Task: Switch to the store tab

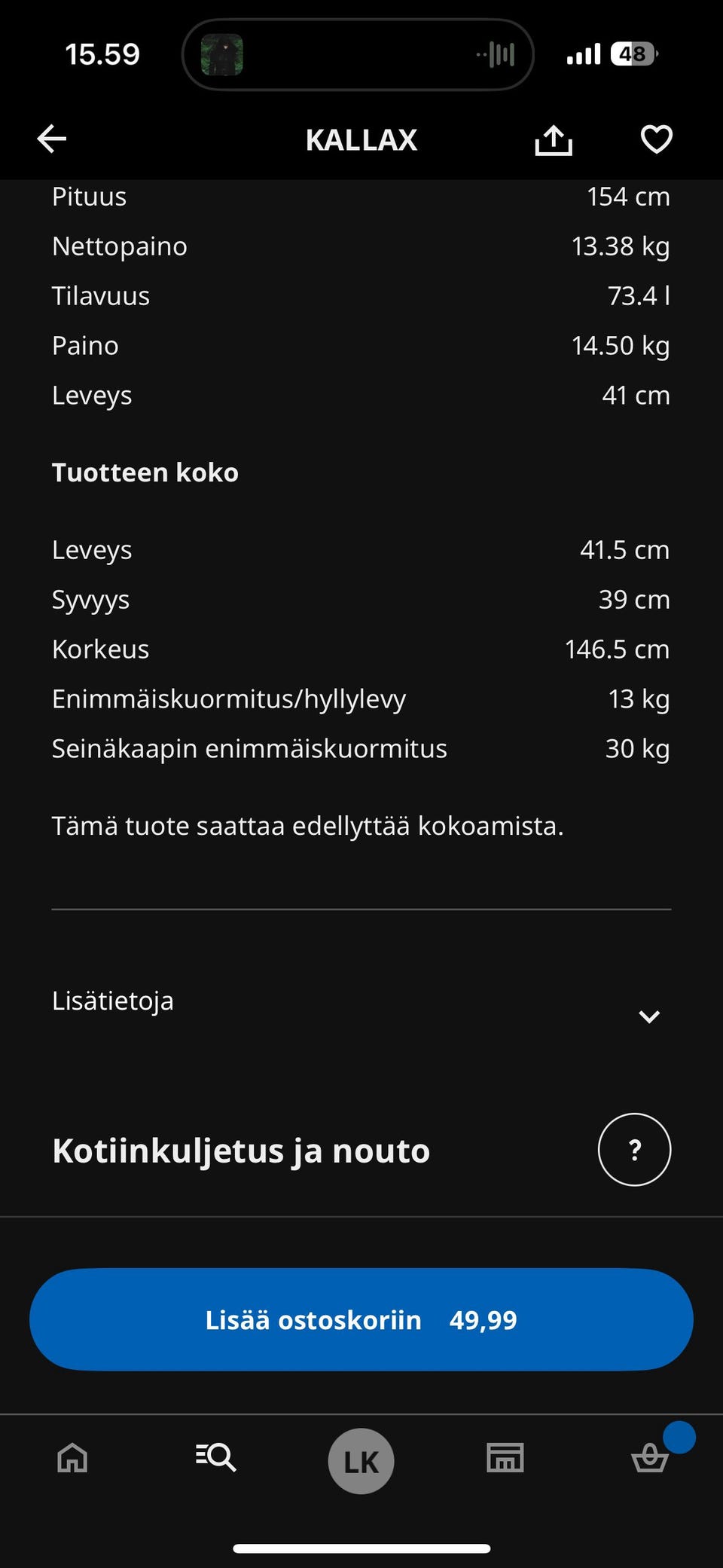Action: [x=505, y=1457]
